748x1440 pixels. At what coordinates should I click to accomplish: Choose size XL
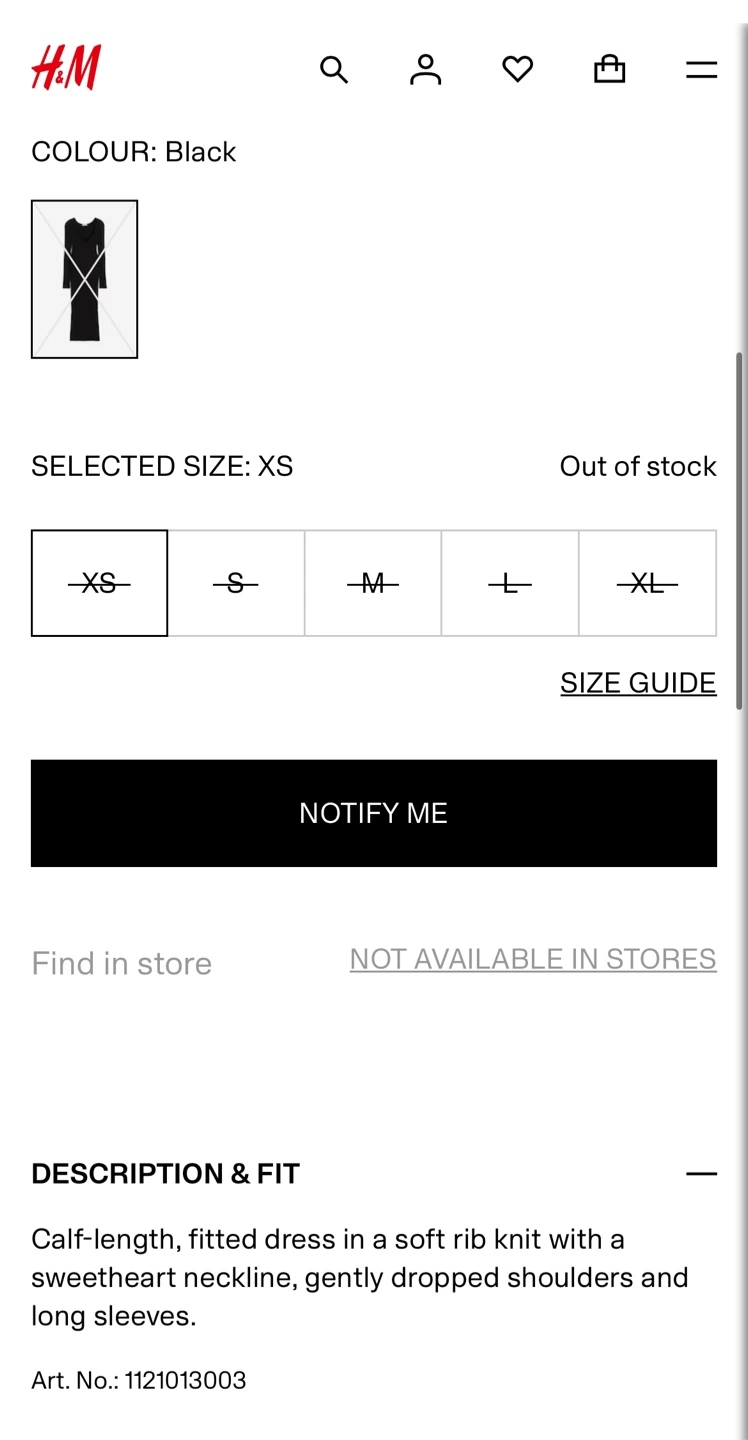(x=647, y=583)
